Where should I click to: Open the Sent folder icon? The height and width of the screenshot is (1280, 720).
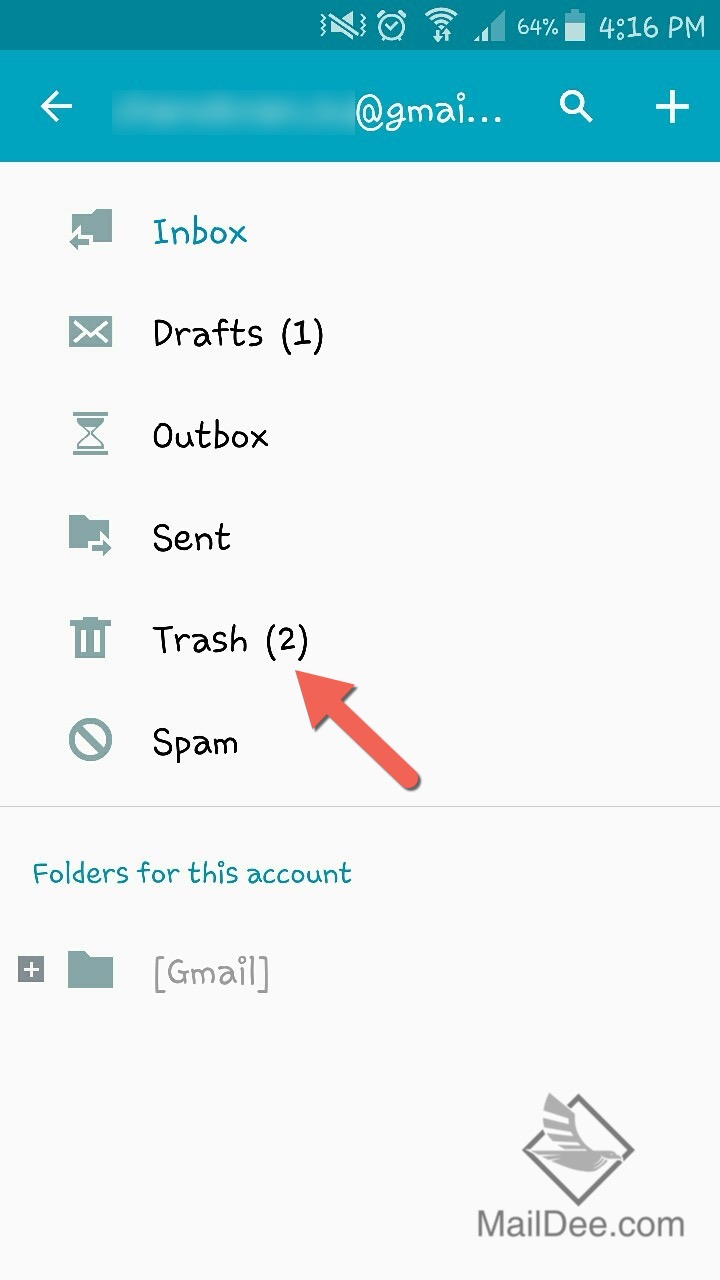coord(89,535)
